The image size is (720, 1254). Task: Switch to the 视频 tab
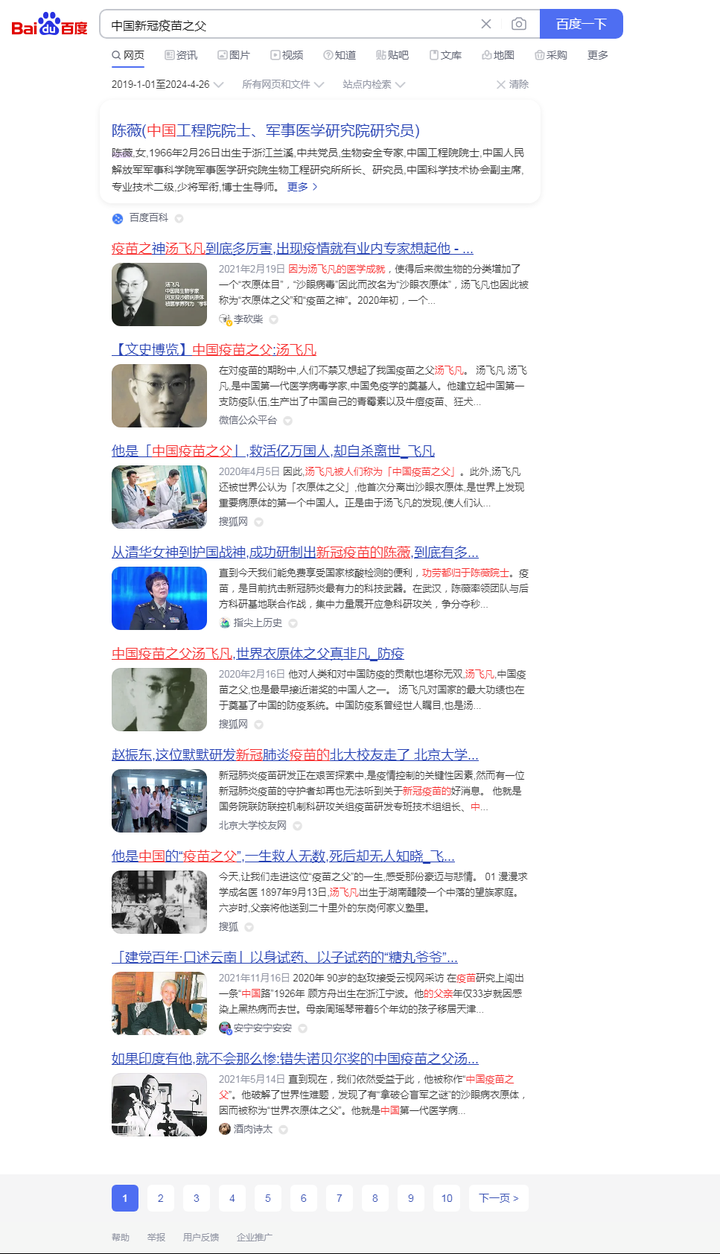(286, 56)
